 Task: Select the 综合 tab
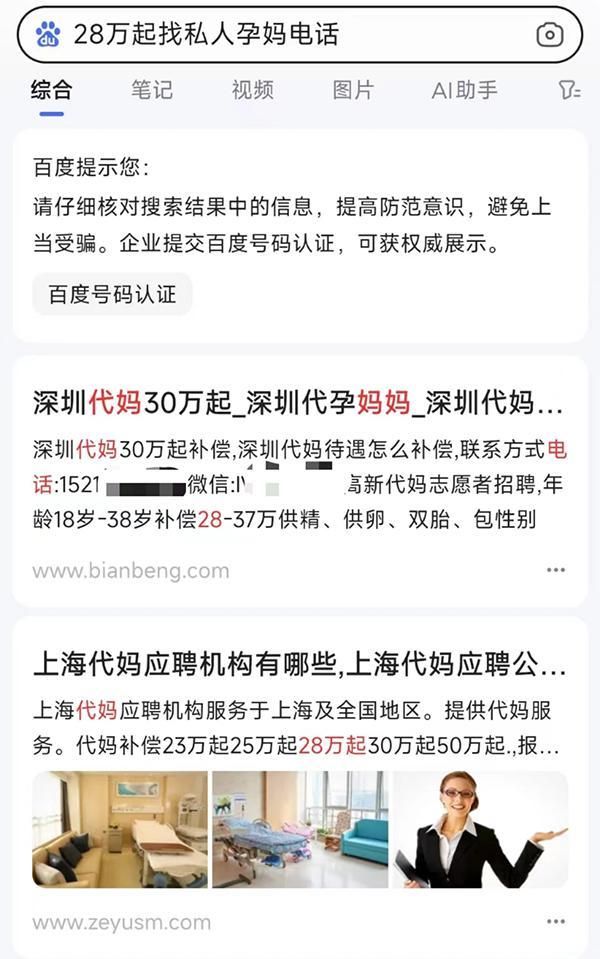click(x=51, y=90)
